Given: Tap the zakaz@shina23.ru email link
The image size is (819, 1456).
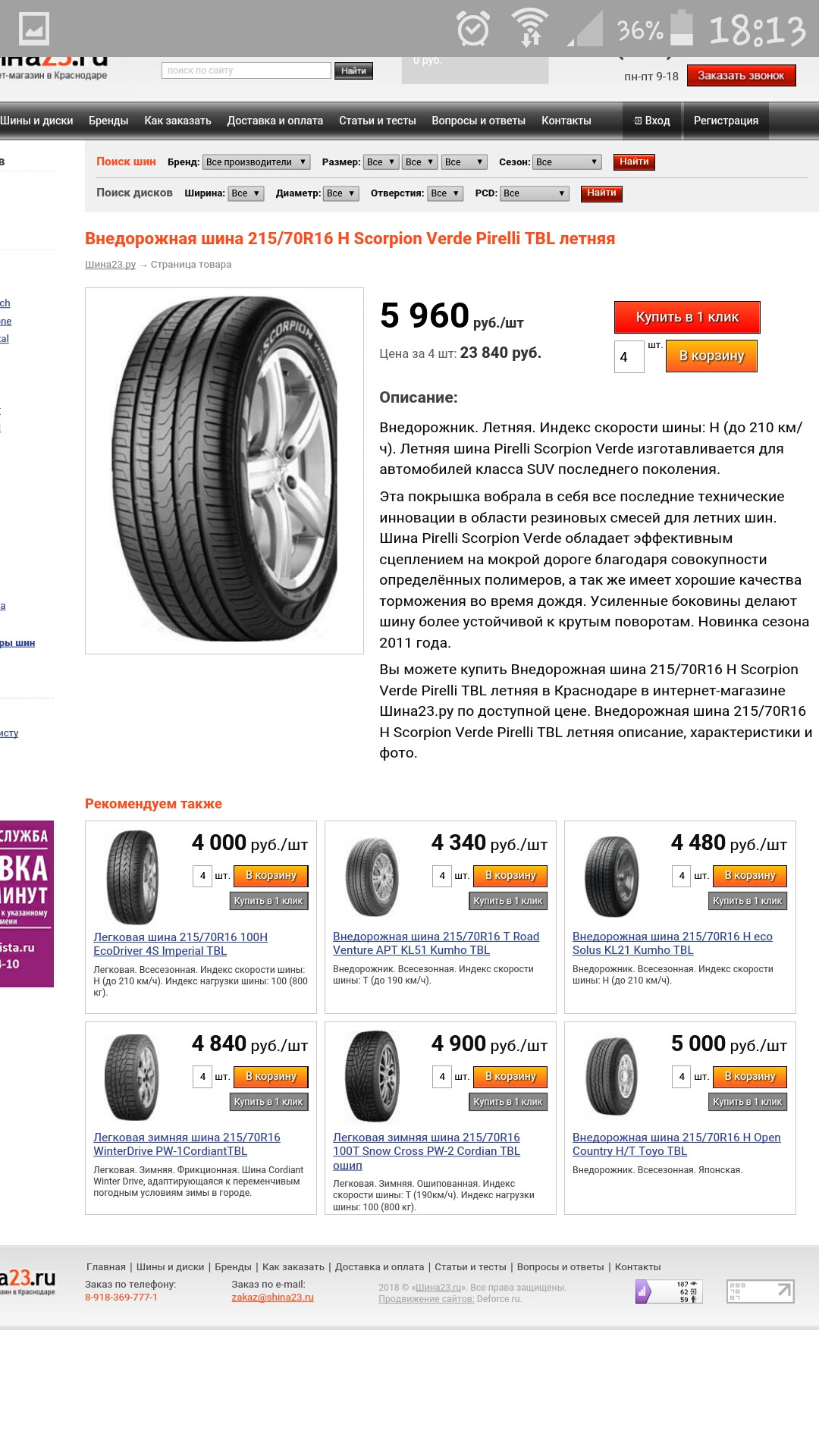Looking at the screenshot, I should pyautogui.click(x=272, y=1298).
